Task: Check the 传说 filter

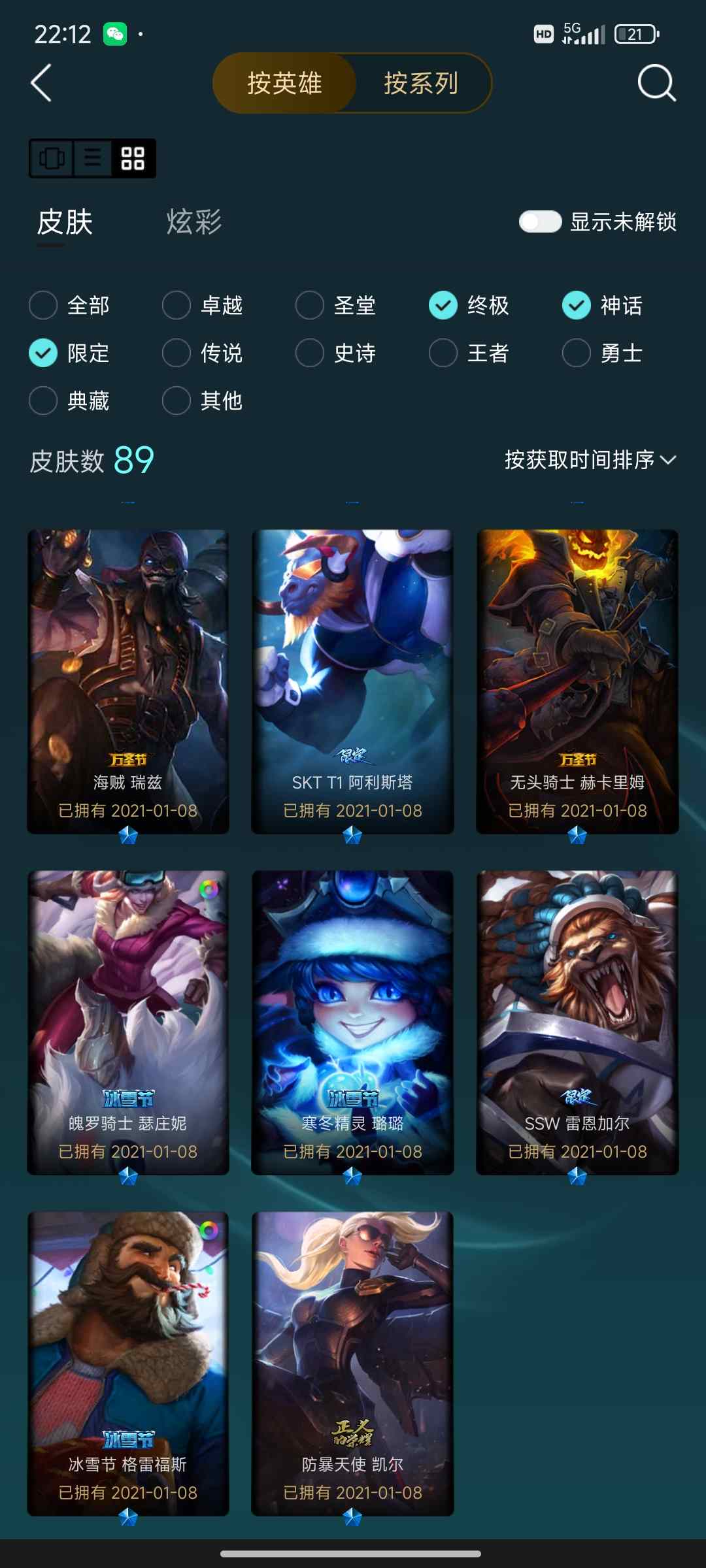Action: 176,353
